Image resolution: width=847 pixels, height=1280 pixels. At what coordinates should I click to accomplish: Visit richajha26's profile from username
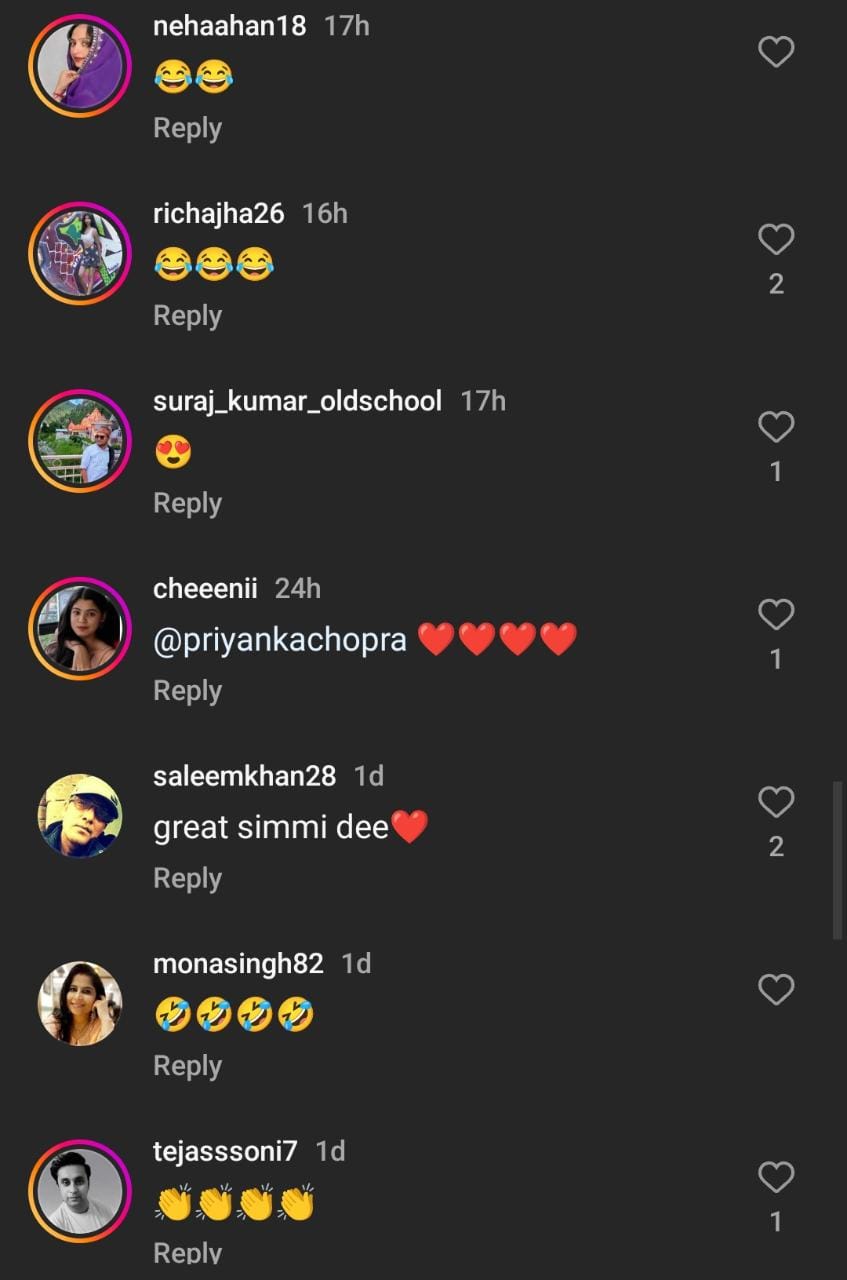click(x=218, y=213)
